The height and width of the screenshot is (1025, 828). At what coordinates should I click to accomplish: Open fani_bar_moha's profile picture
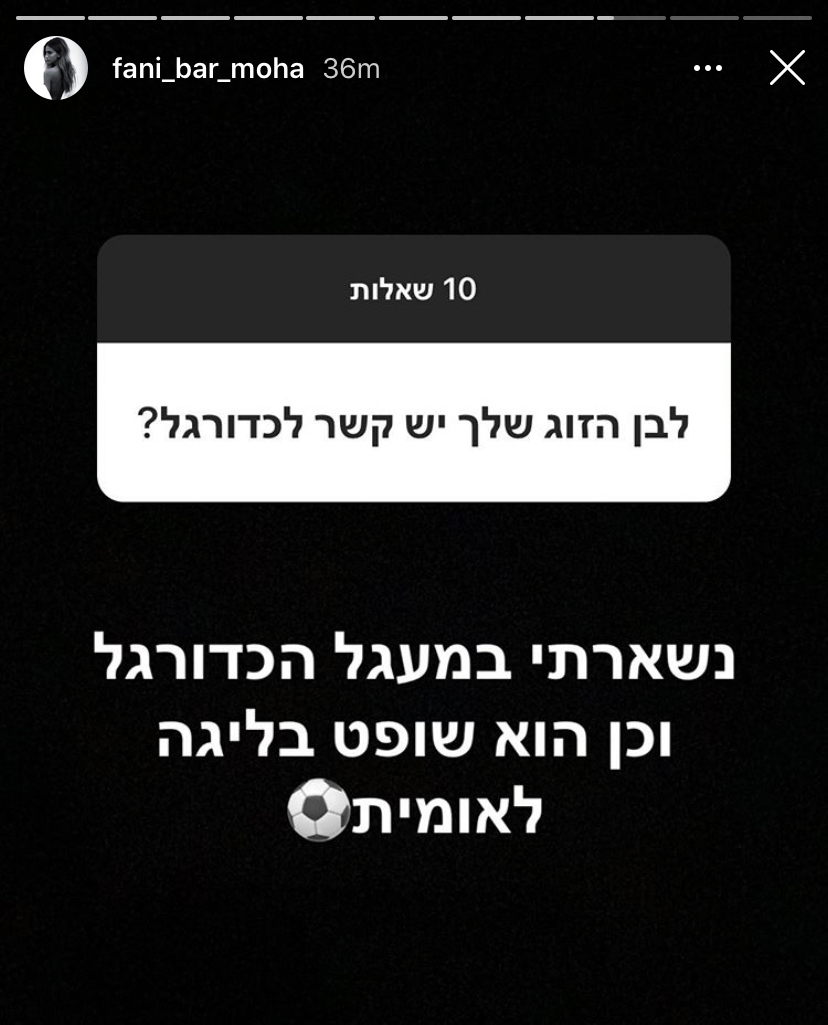point(56,68)
